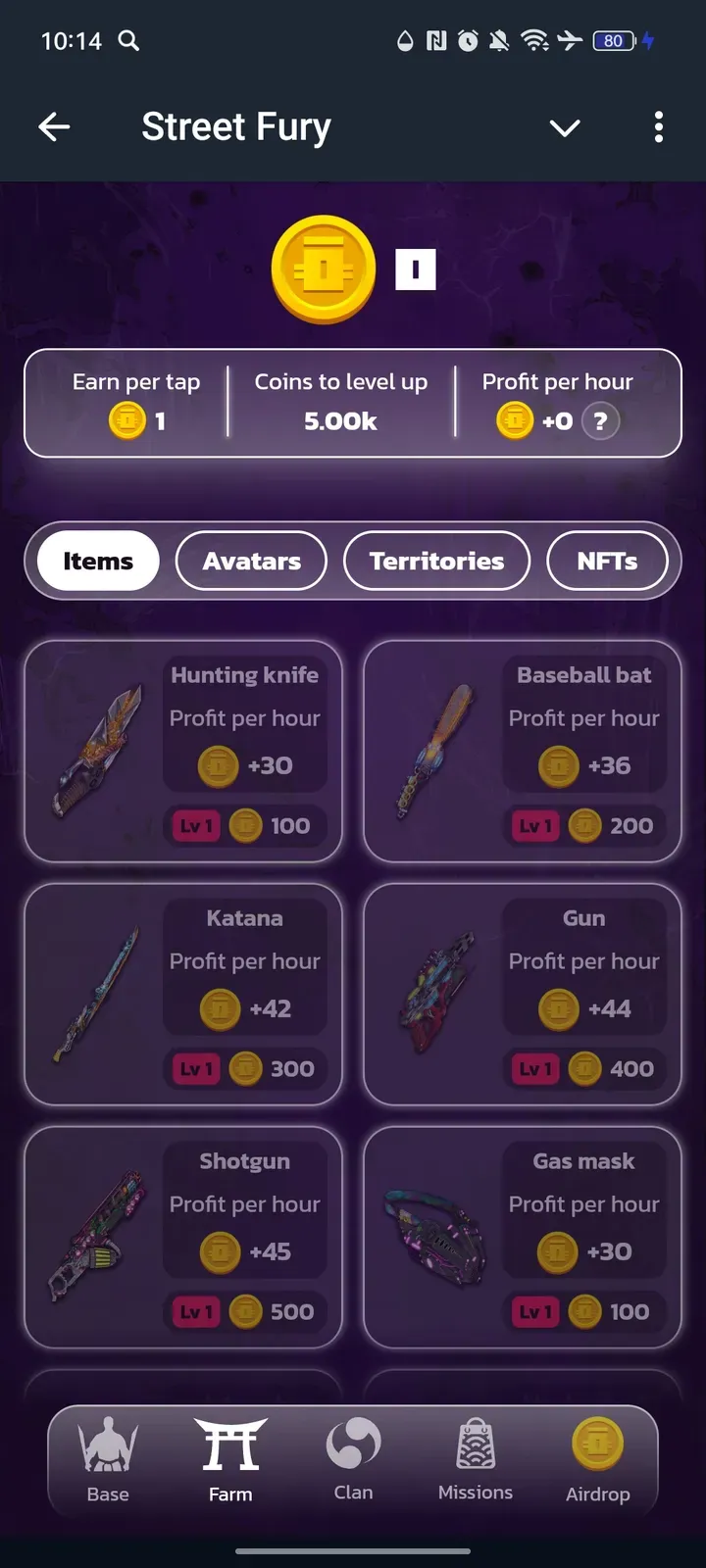Open the Clan section
706x1568 pixels.
point(353,1459)
